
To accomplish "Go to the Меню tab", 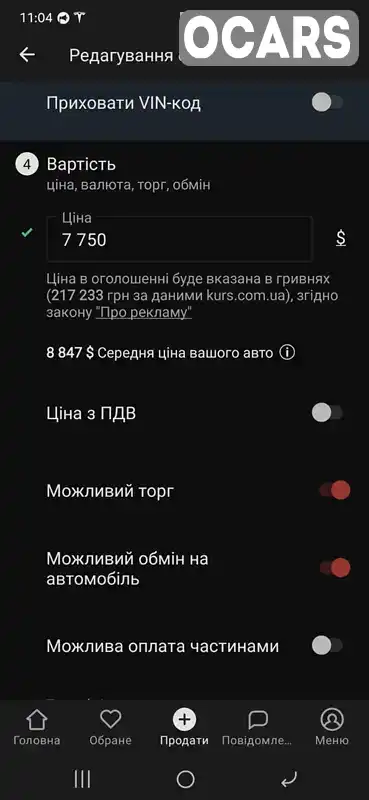I will tap(332, 728).
